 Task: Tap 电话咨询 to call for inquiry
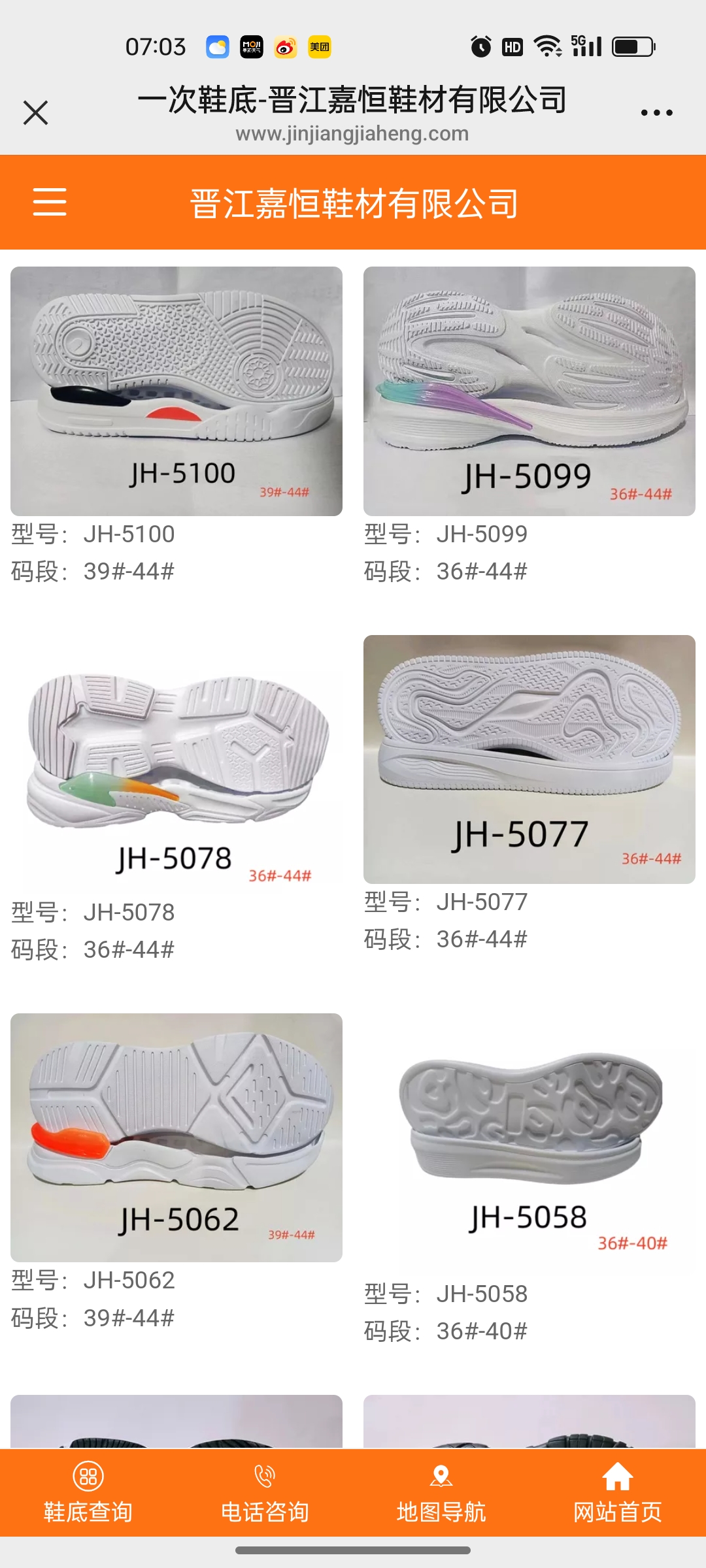tap(265, 1494)
